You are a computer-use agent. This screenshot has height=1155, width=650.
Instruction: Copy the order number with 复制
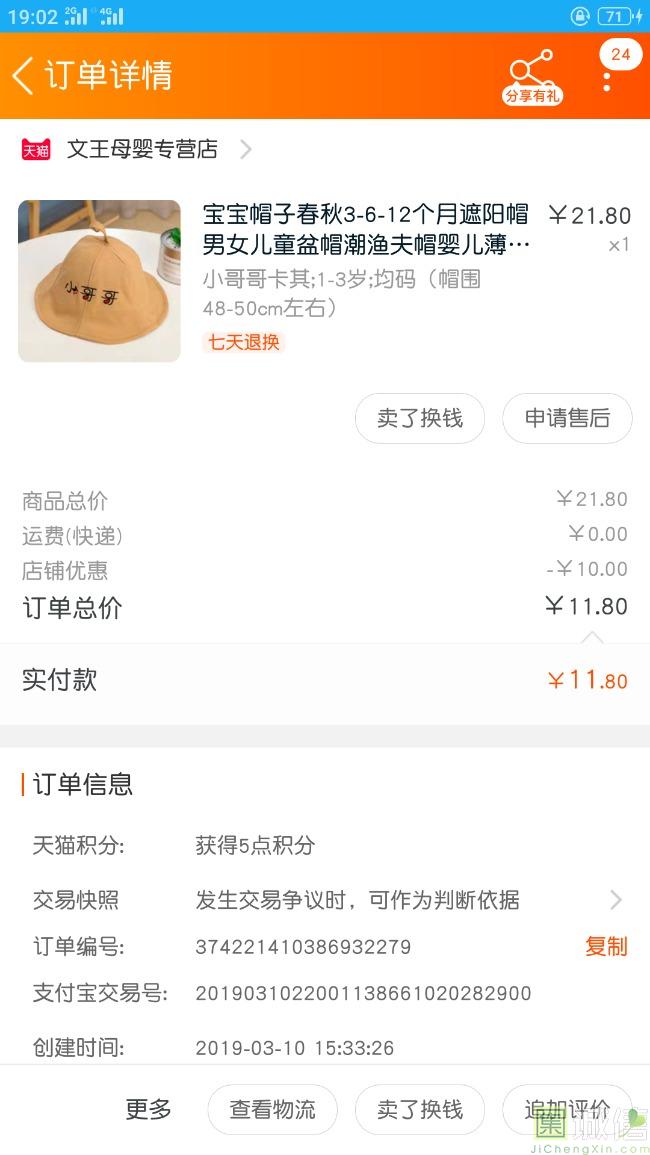606,946
